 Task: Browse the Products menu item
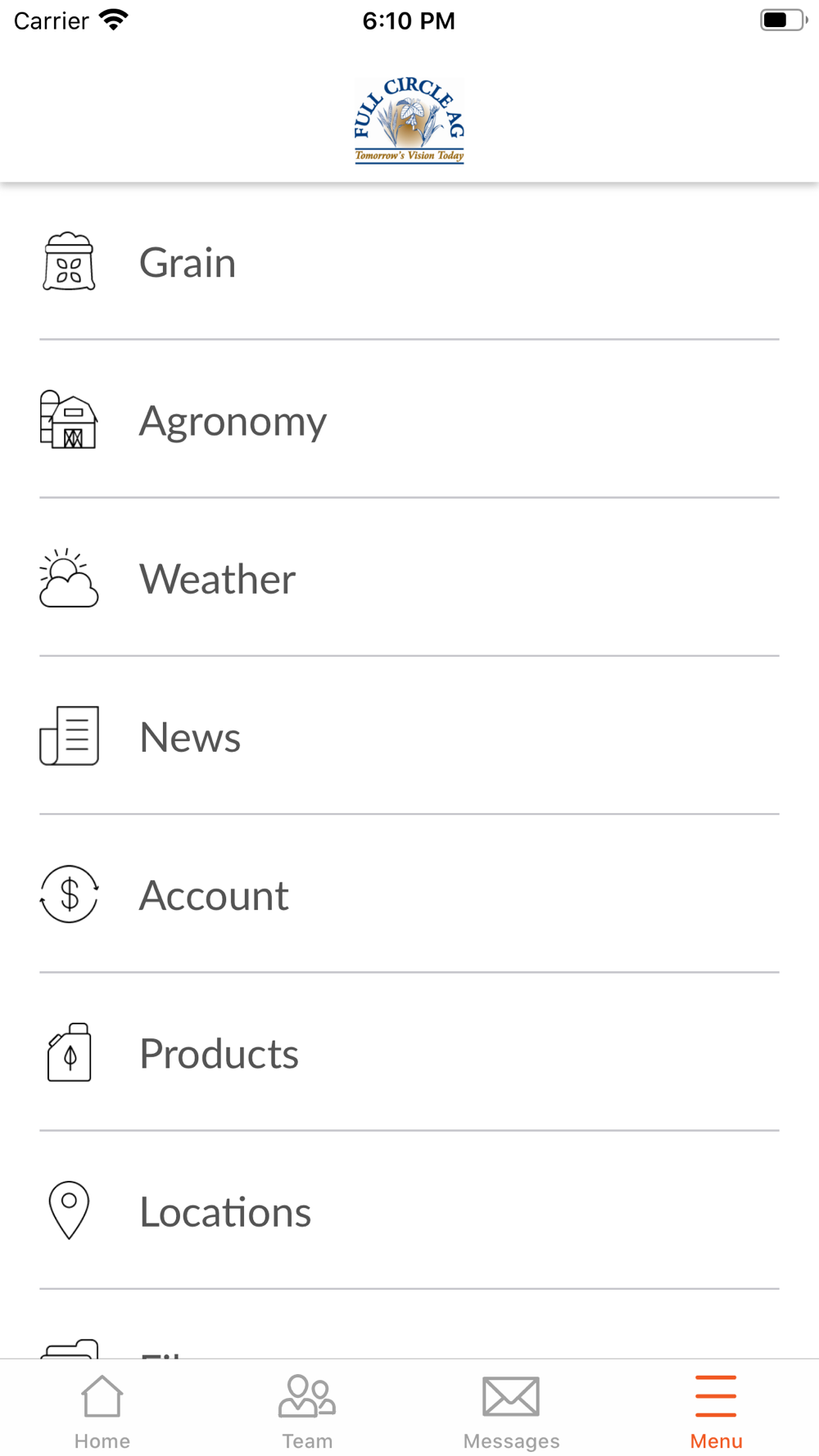(409, 1051)
